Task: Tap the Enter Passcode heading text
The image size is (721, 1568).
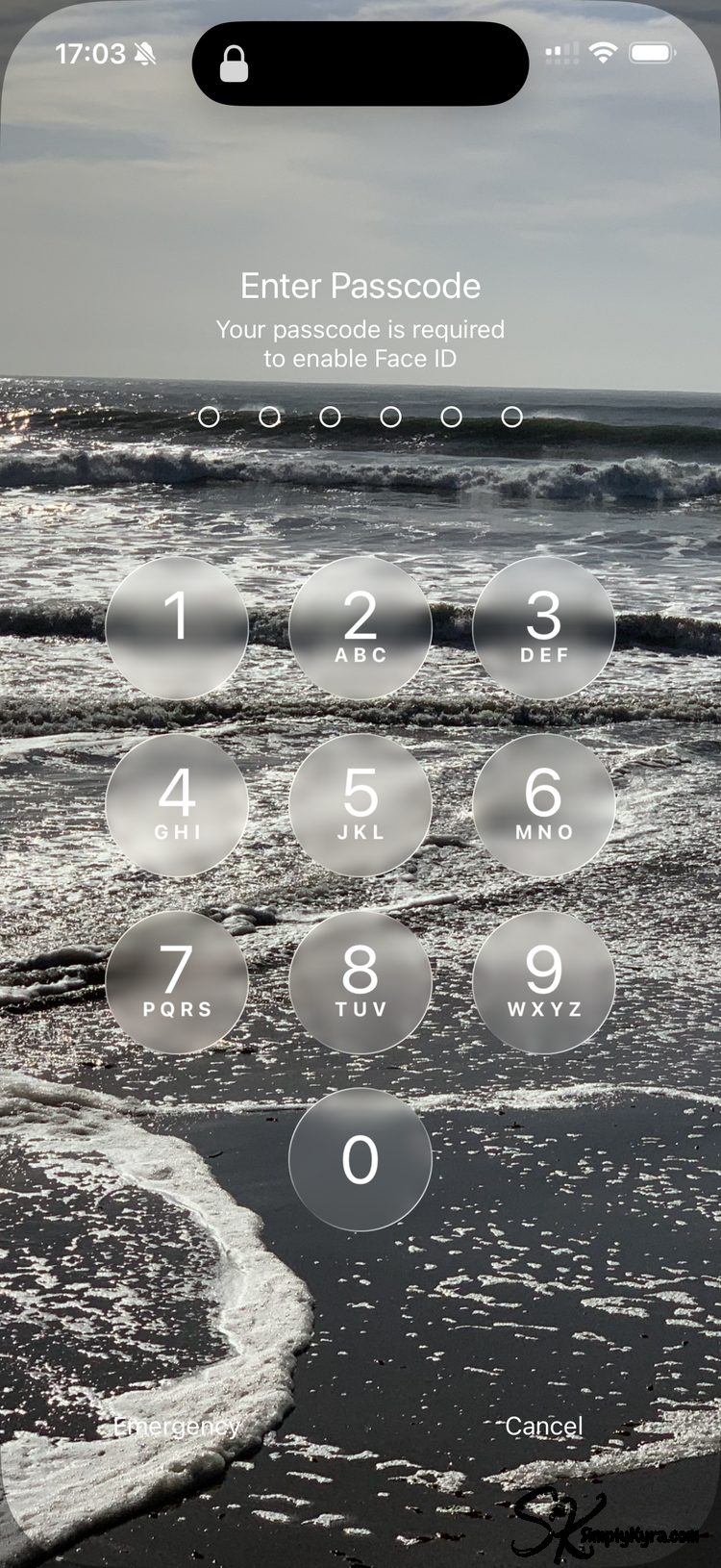Action: coord(360,286)
